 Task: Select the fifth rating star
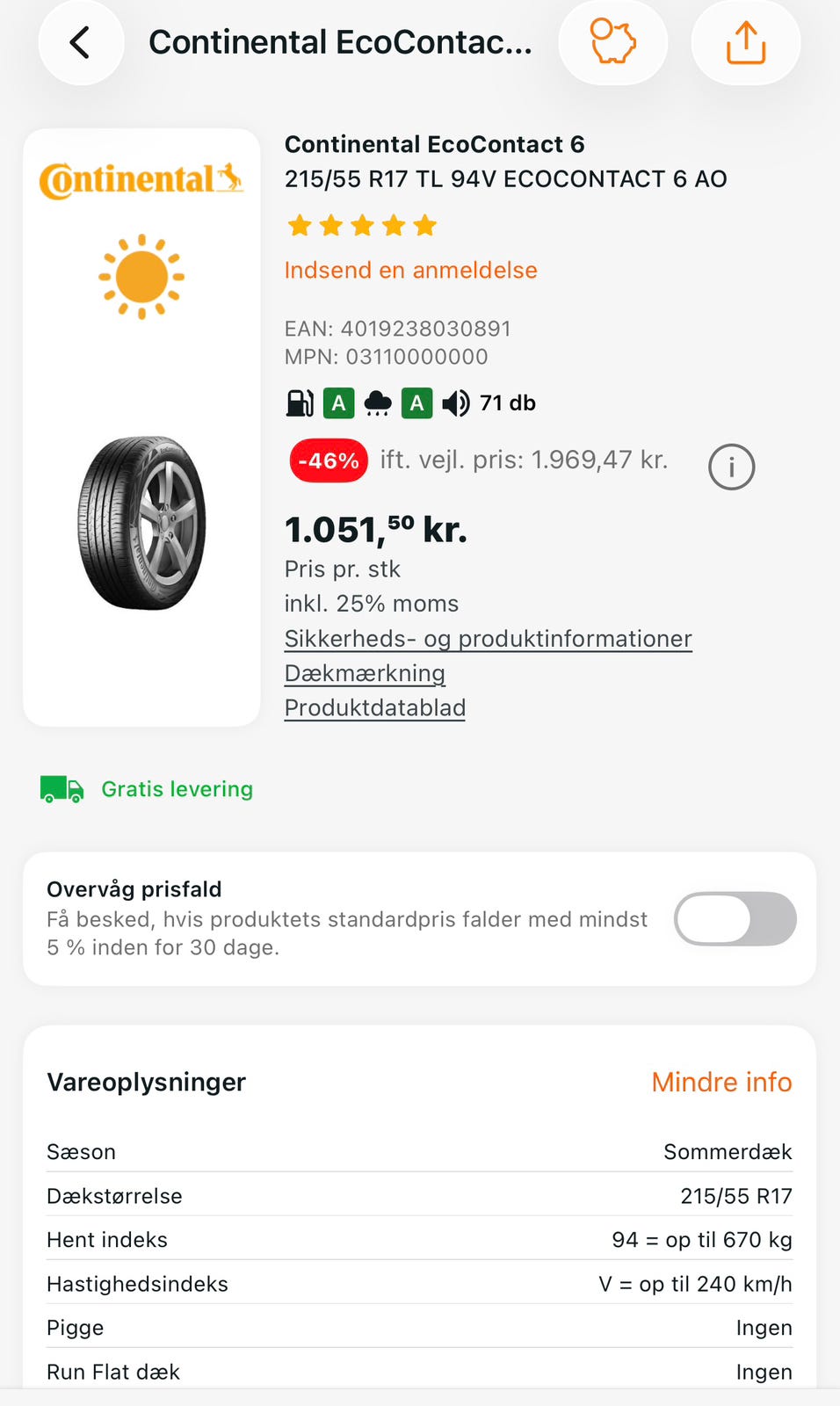[x=425, y=225]
